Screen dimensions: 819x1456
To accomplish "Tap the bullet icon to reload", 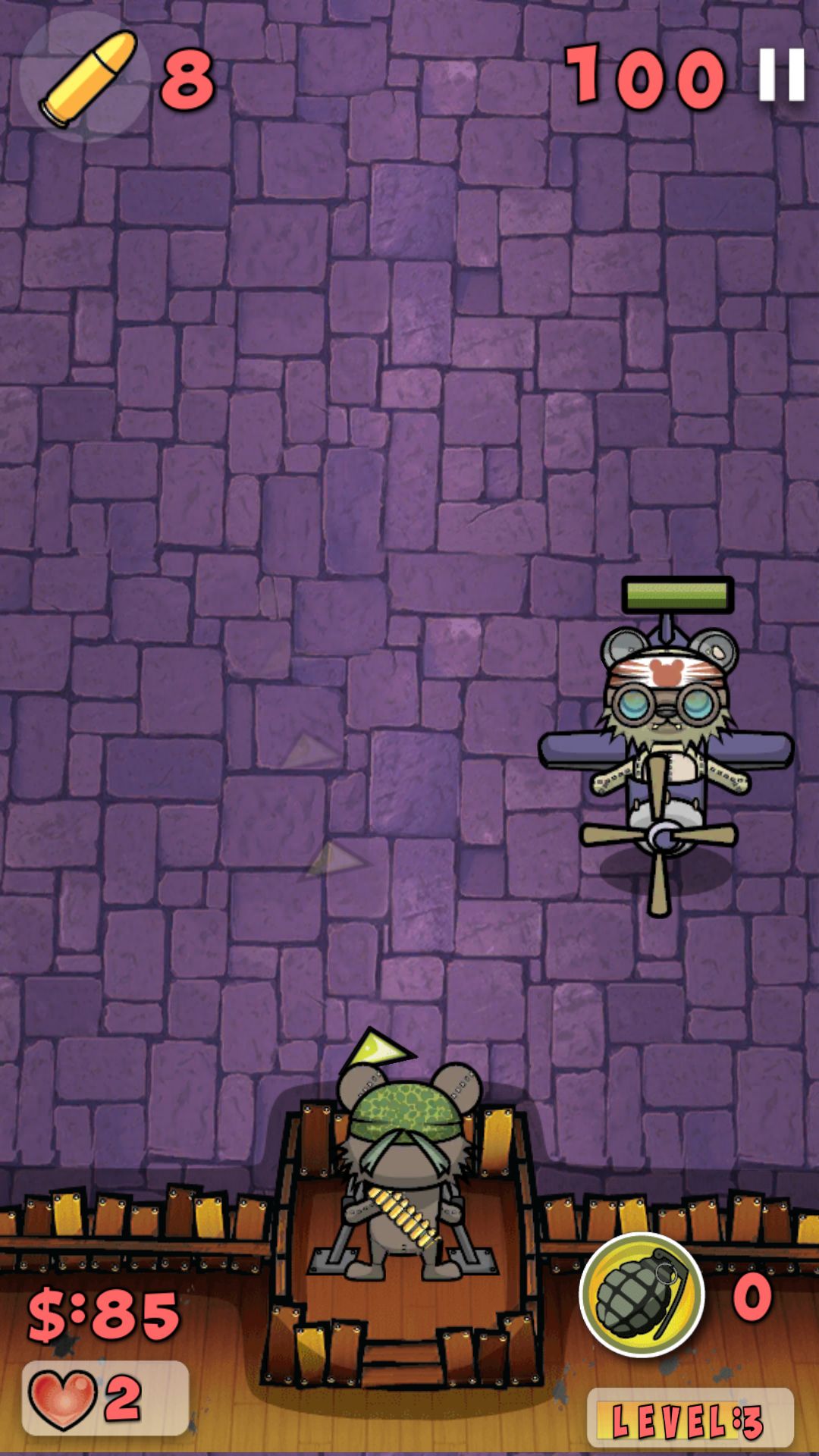I will tap(85, 77).
